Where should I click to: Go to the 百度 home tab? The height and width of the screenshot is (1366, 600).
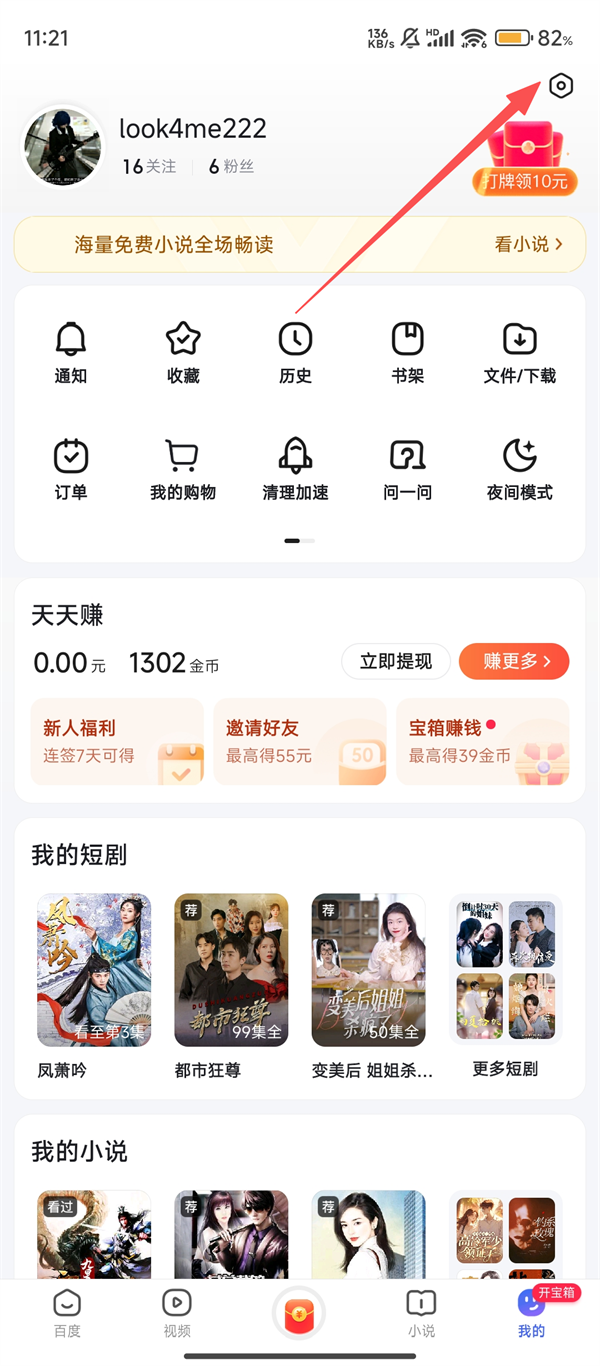click(x=67, y=1312)
